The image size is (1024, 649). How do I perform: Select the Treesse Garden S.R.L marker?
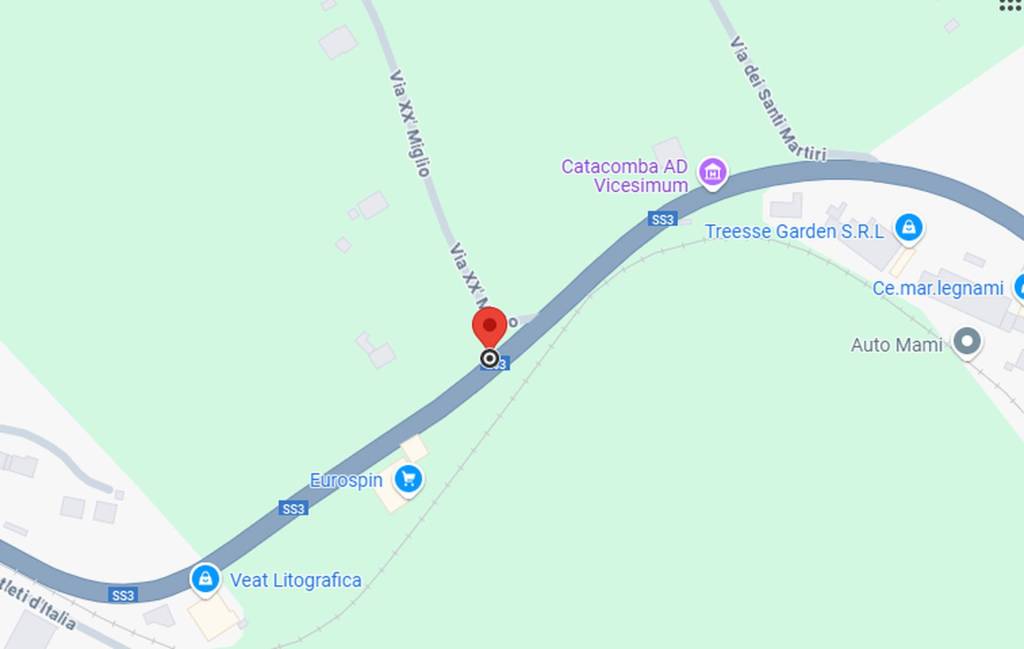[x=908, y=228]
